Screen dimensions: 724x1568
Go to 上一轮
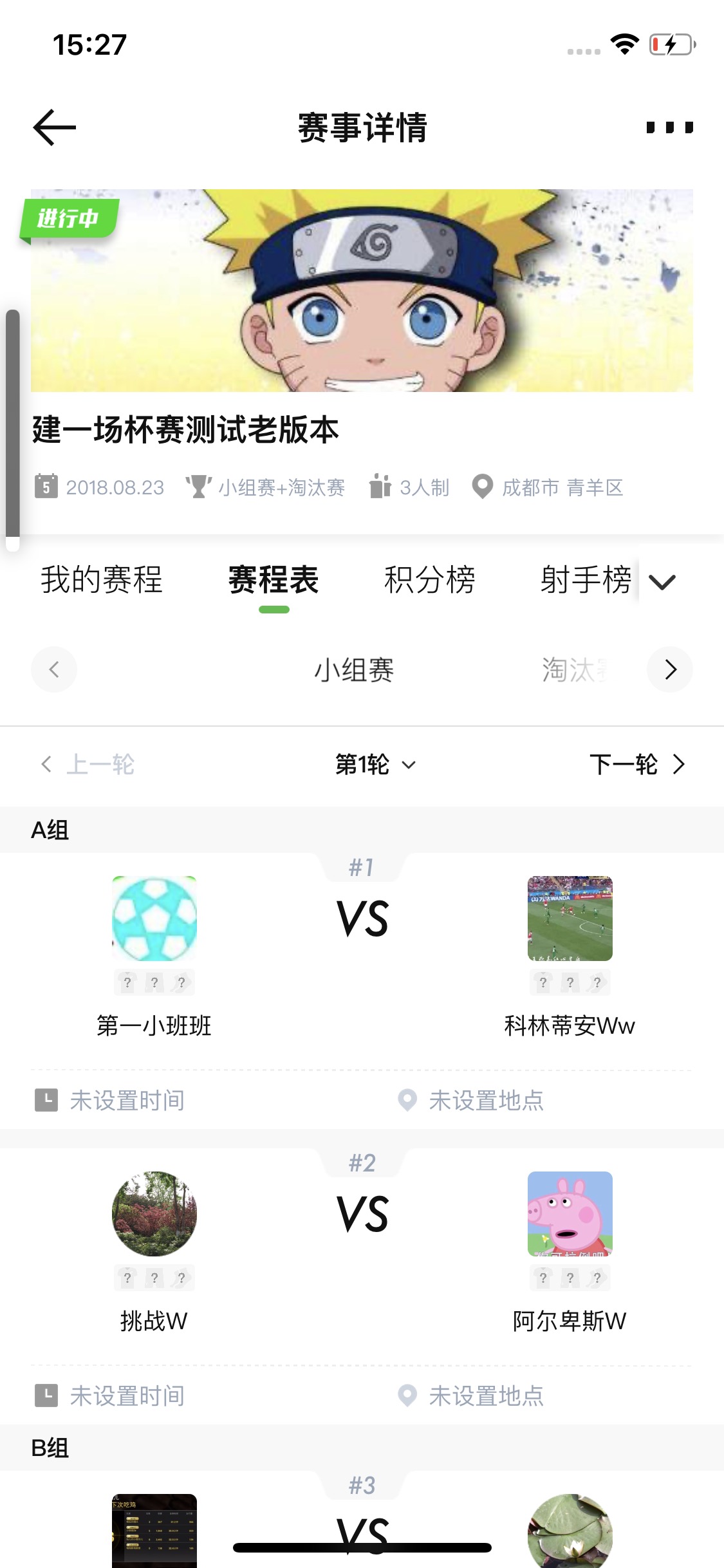pos(88,765)
